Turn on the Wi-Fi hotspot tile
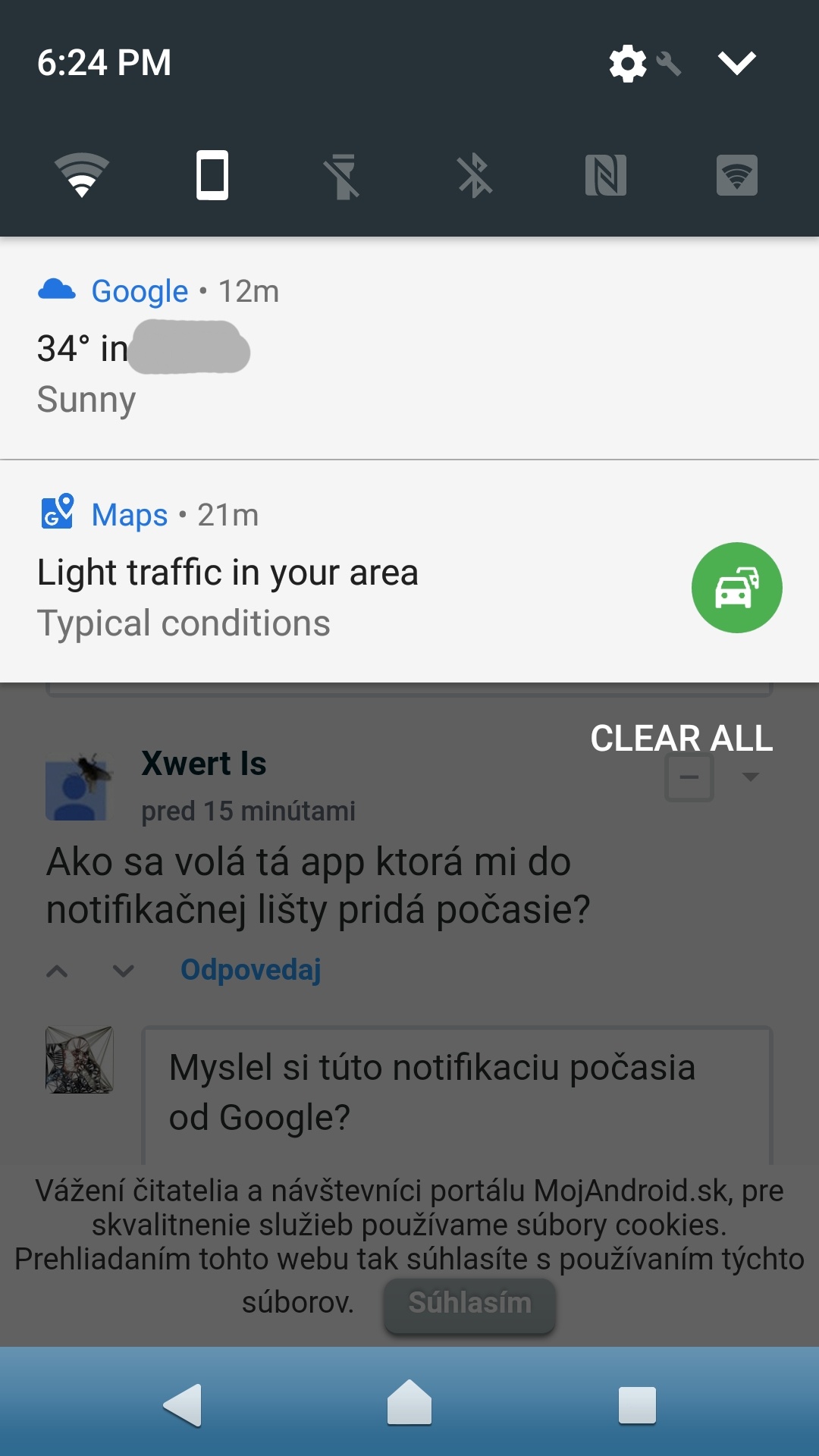The image size is (819, 1456). [737, 175]
